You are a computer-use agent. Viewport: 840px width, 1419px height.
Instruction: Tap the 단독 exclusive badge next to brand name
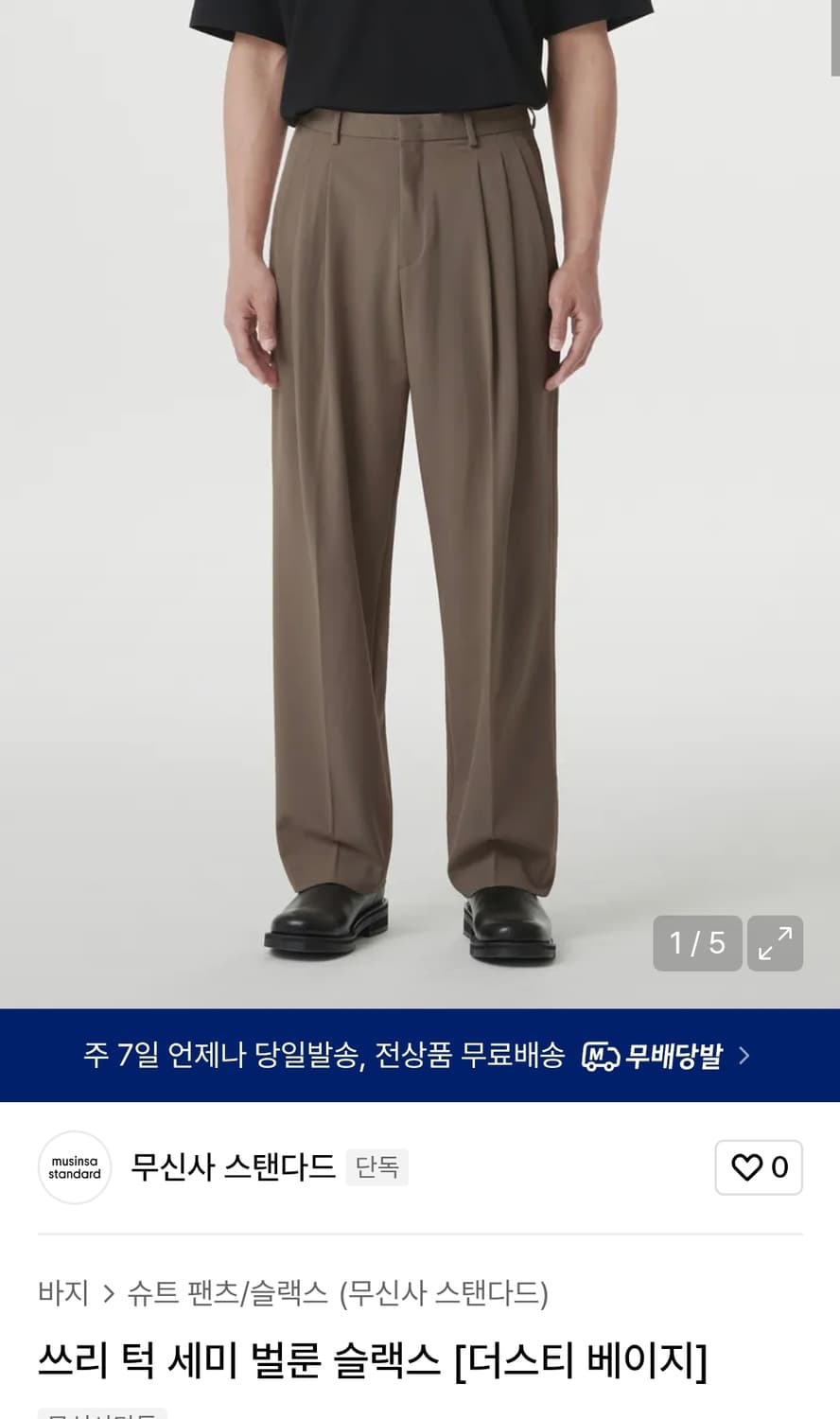click(x=376, y=1167)
